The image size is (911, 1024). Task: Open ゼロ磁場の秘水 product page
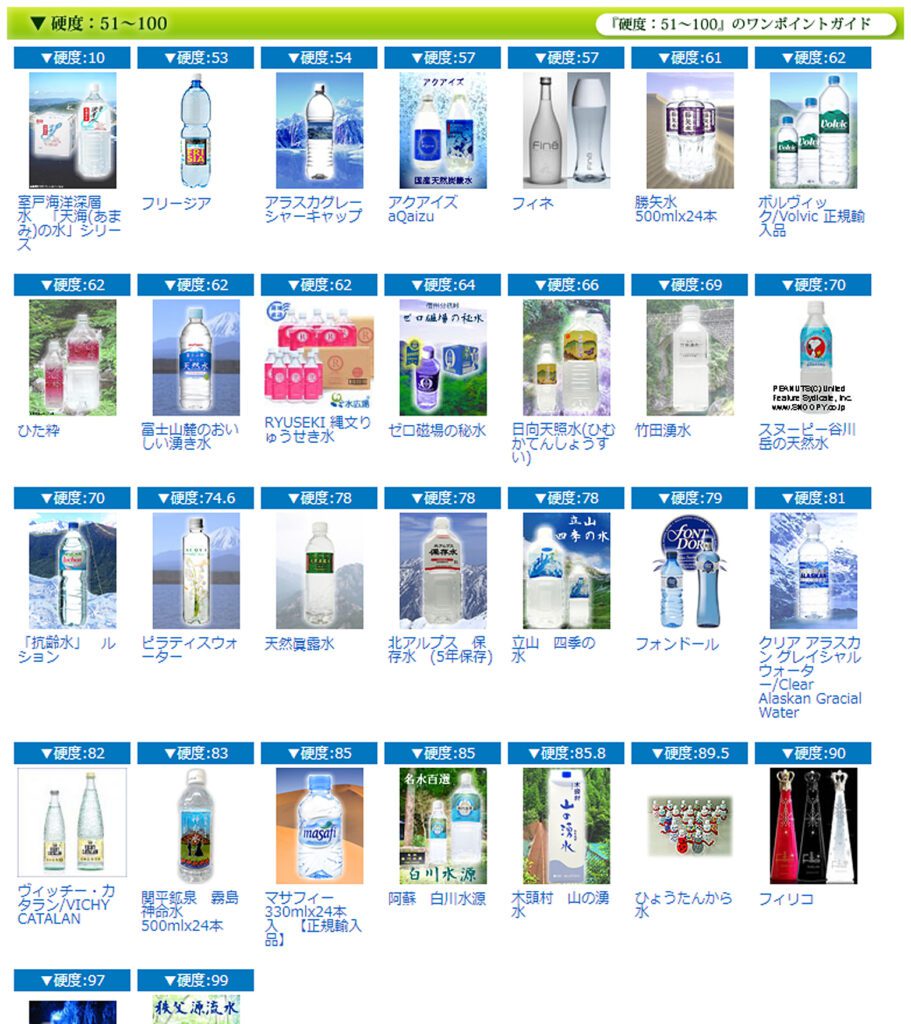coord(437,430)
